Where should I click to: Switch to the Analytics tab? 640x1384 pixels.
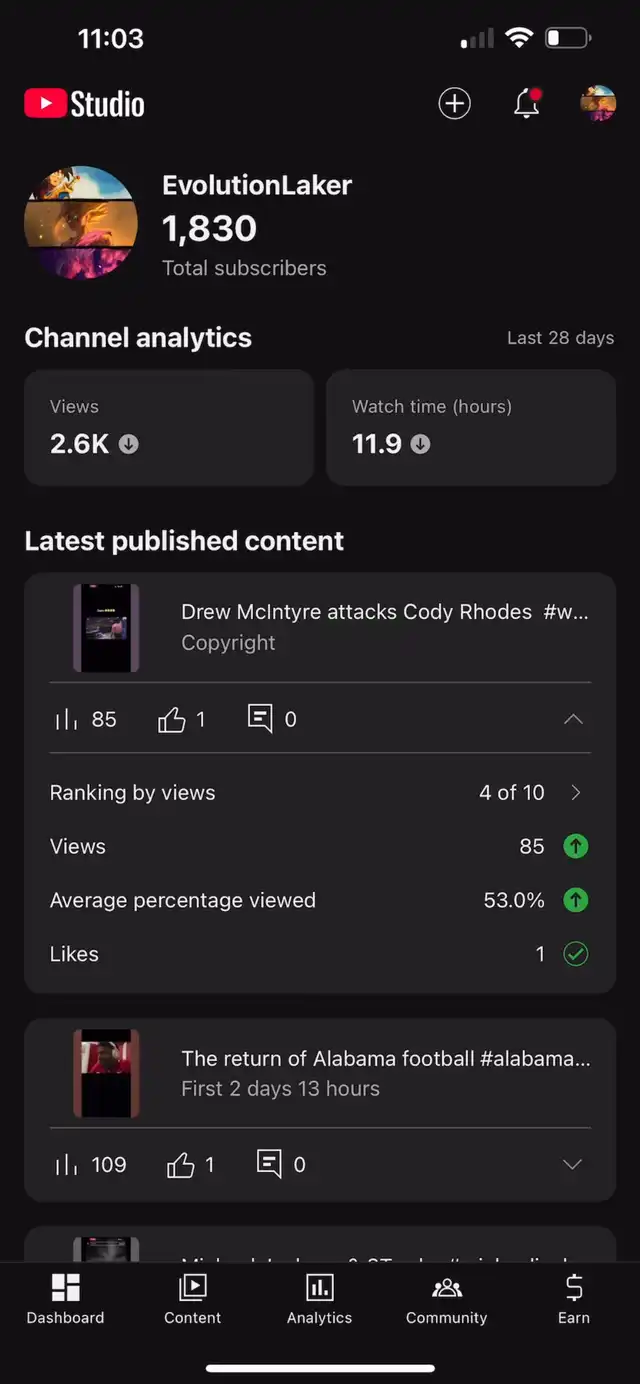[319, 1299]
